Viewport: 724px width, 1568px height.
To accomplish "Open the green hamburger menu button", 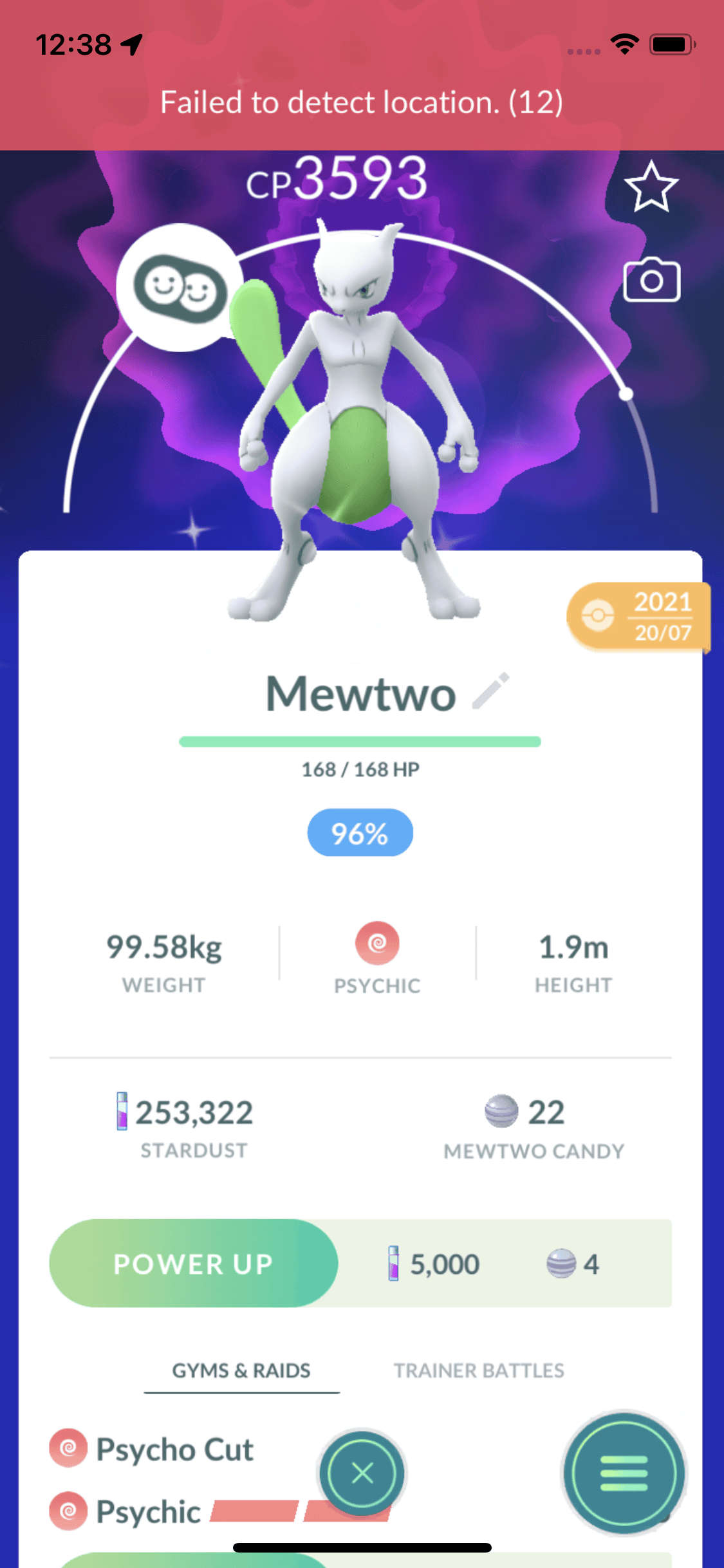I will point(623,1473).
